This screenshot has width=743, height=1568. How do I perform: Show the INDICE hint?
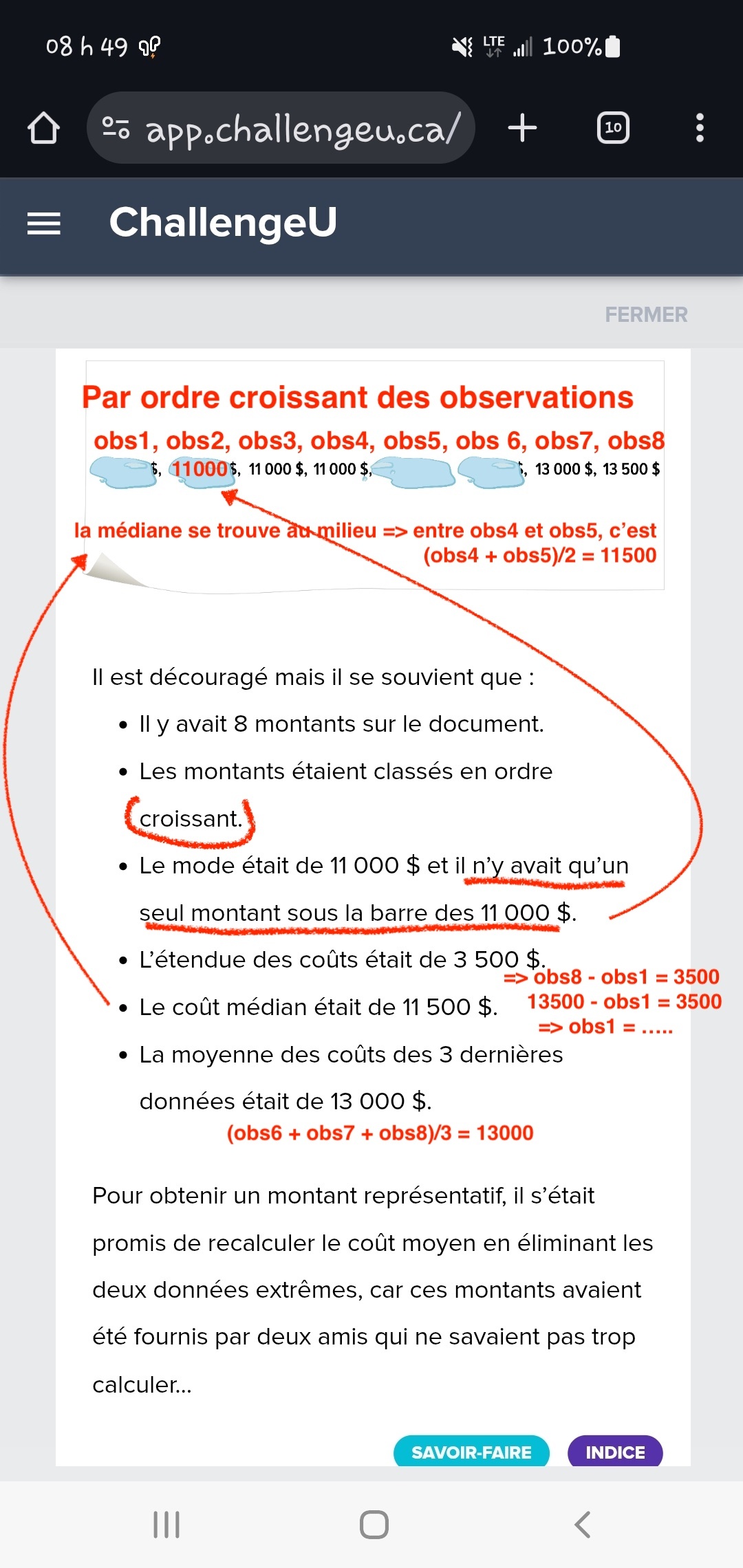click(615, 1452)
